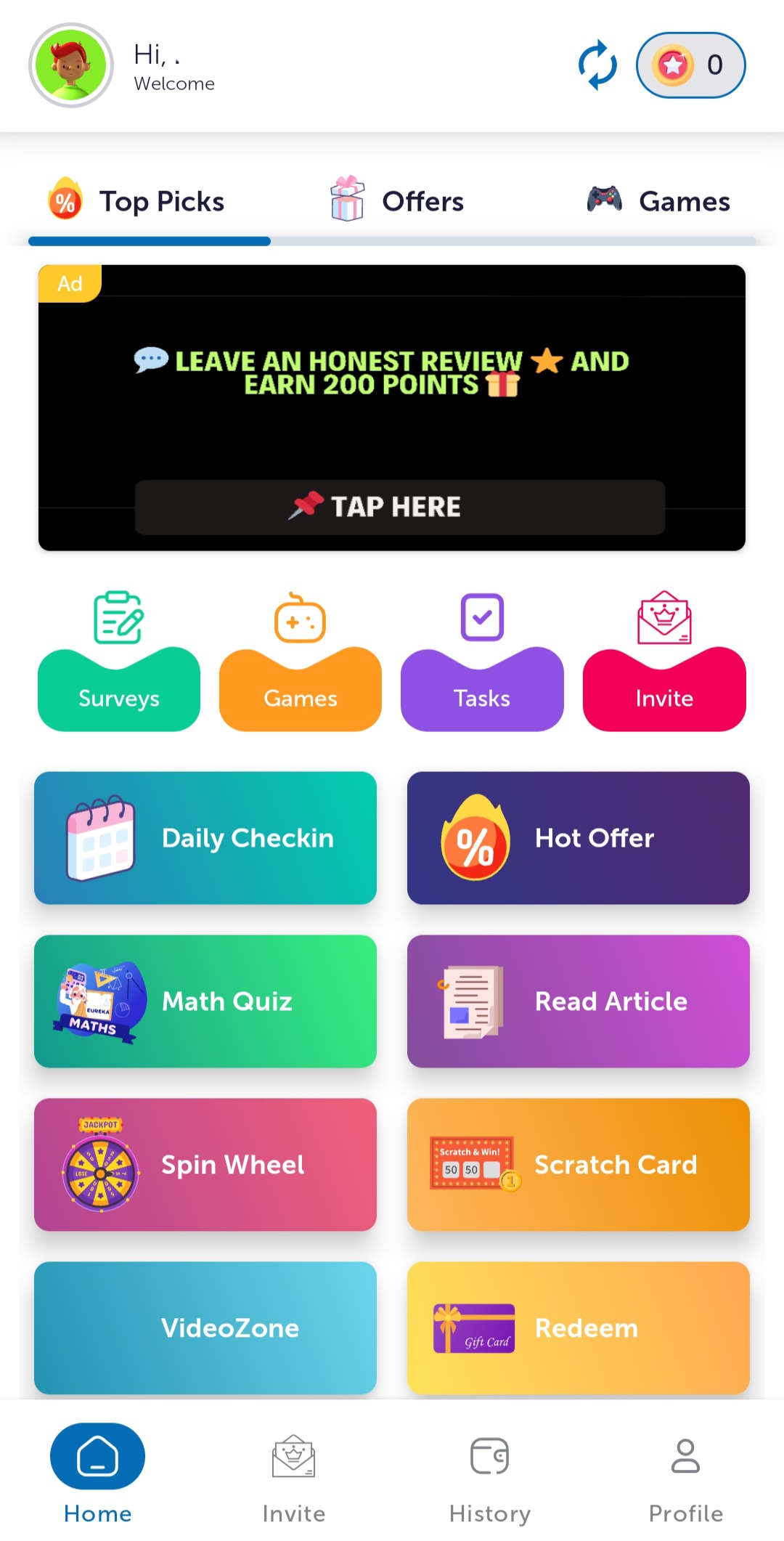Tap the TAP HERE review banner button

pos(399,507)
